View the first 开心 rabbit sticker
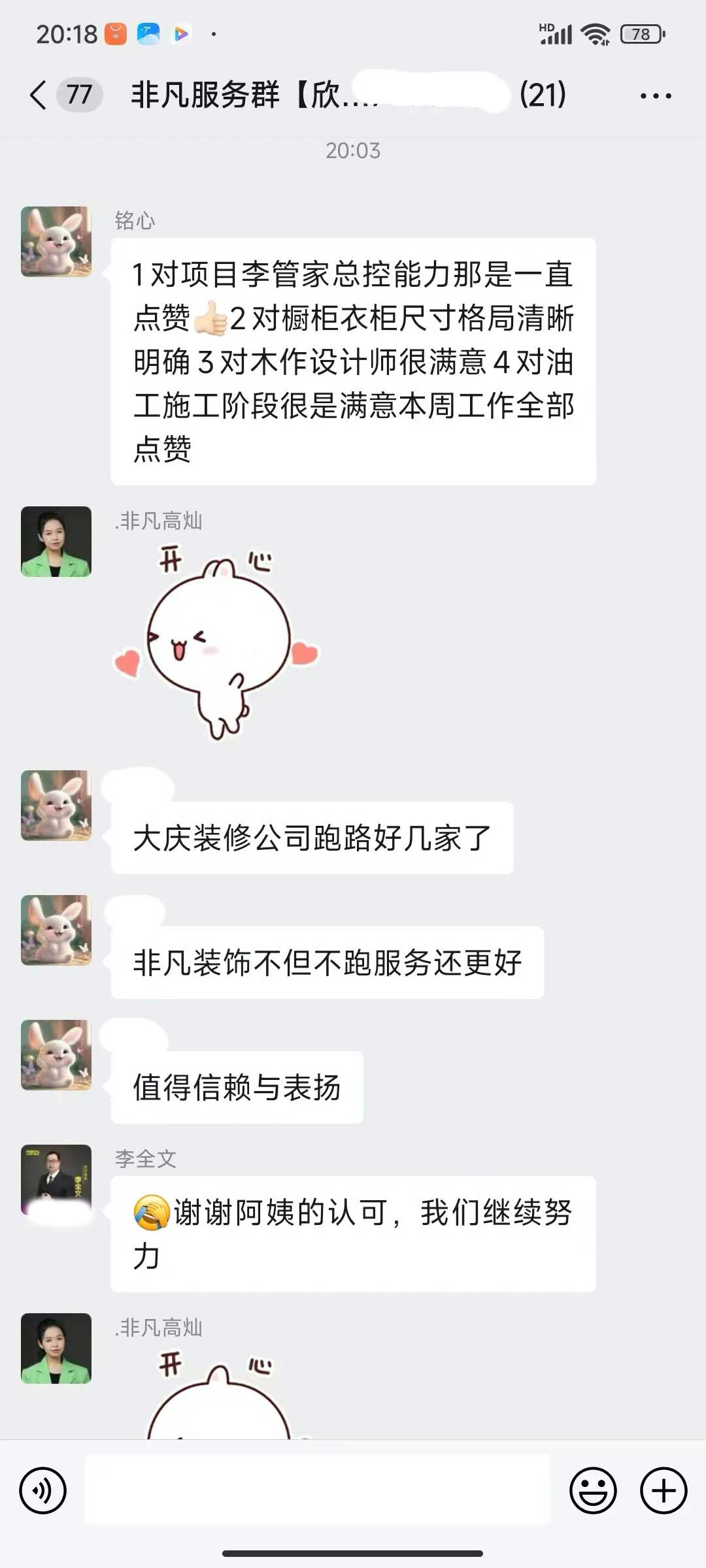706x1568 pixels. (216, 644)
